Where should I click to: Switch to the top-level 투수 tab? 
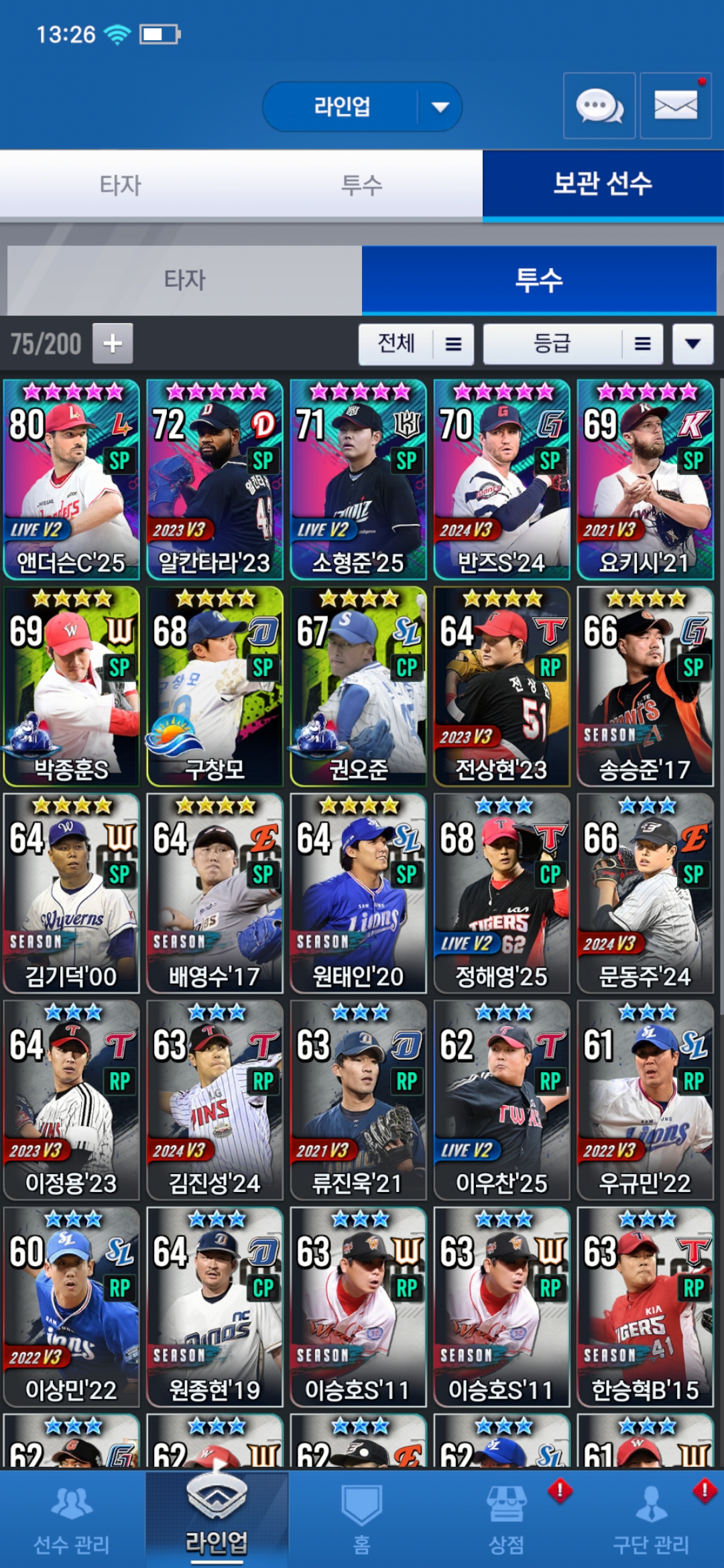tap(362, 184)
